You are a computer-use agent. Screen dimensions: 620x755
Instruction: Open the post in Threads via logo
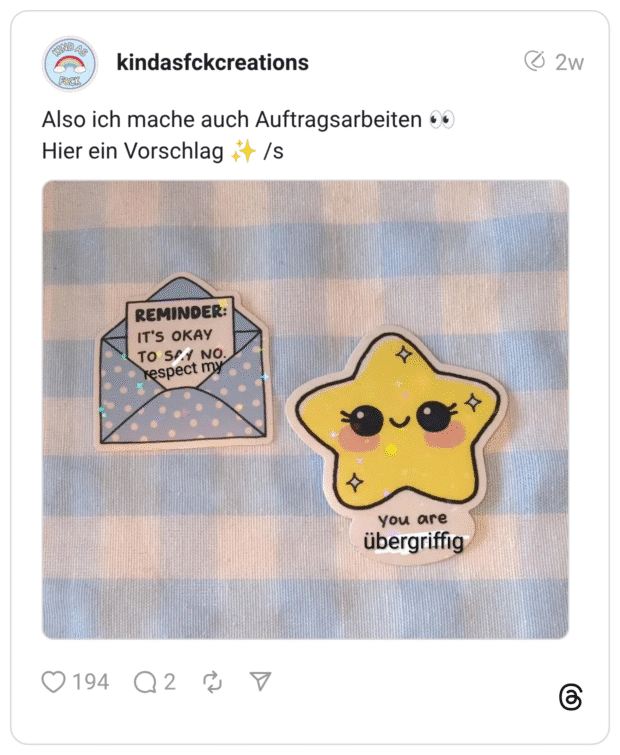(570, 698)
